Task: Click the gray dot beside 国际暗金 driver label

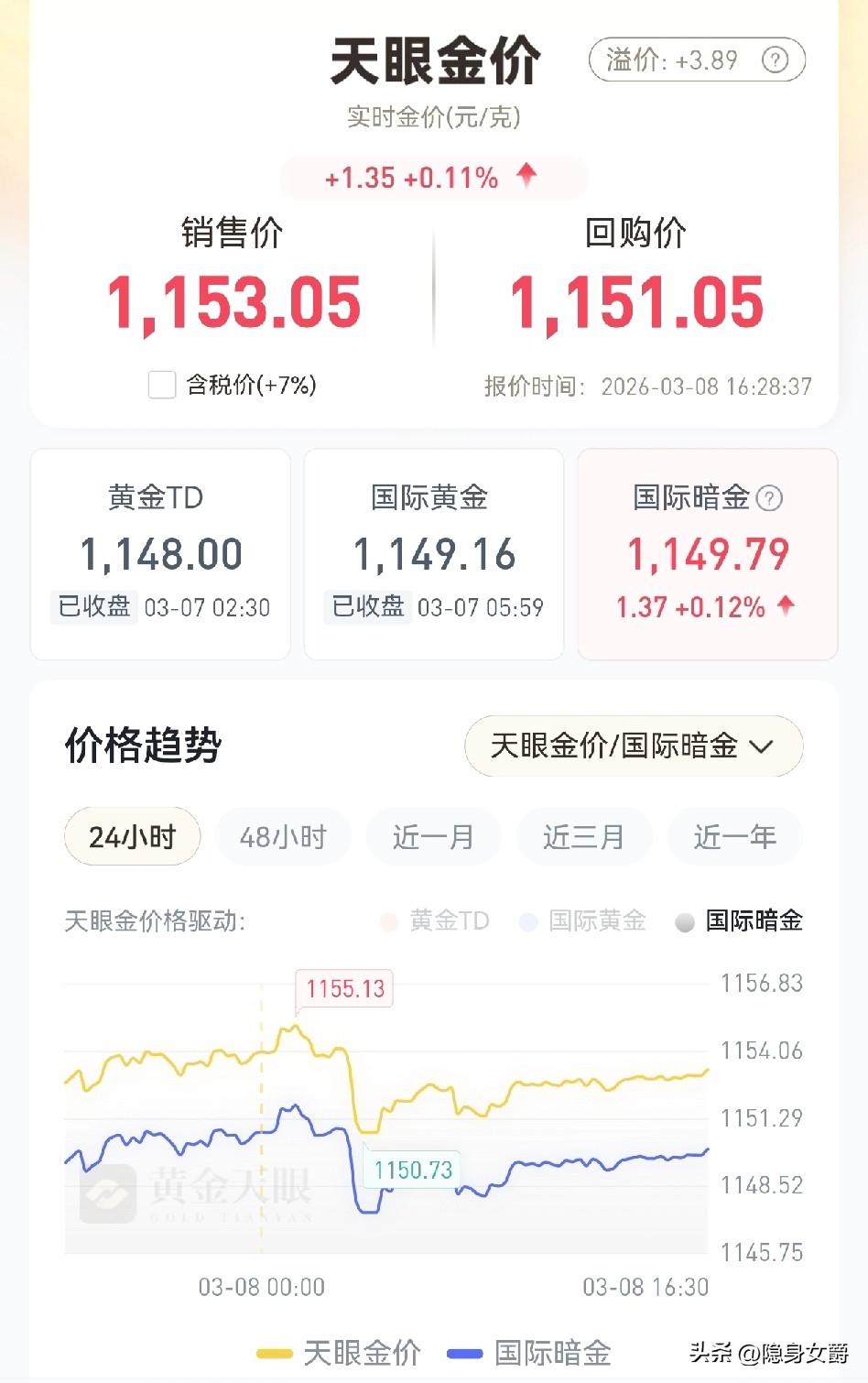Action: click(x=685, y=921)
